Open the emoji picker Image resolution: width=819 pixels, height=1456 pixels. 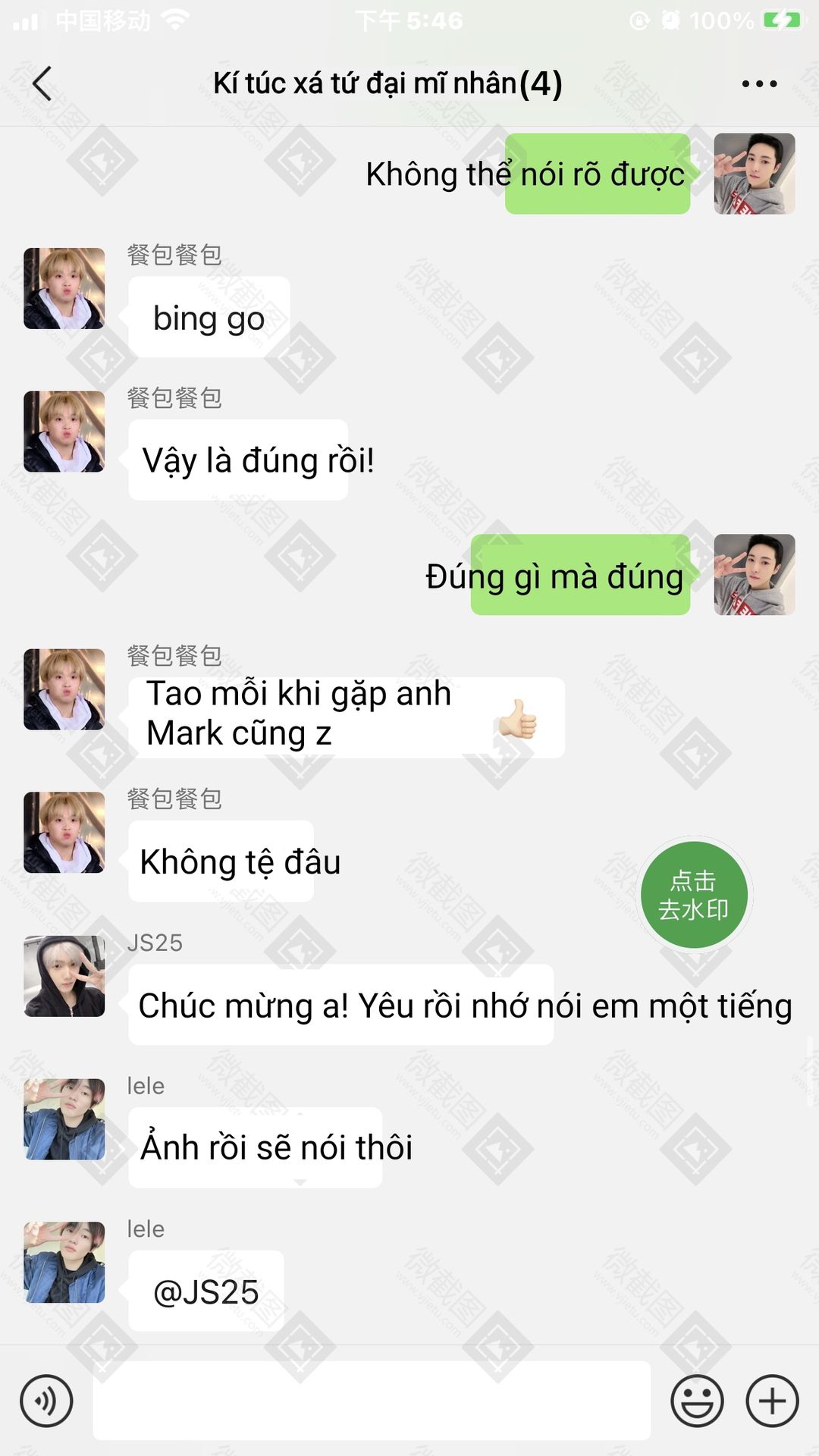point(697,1401)
